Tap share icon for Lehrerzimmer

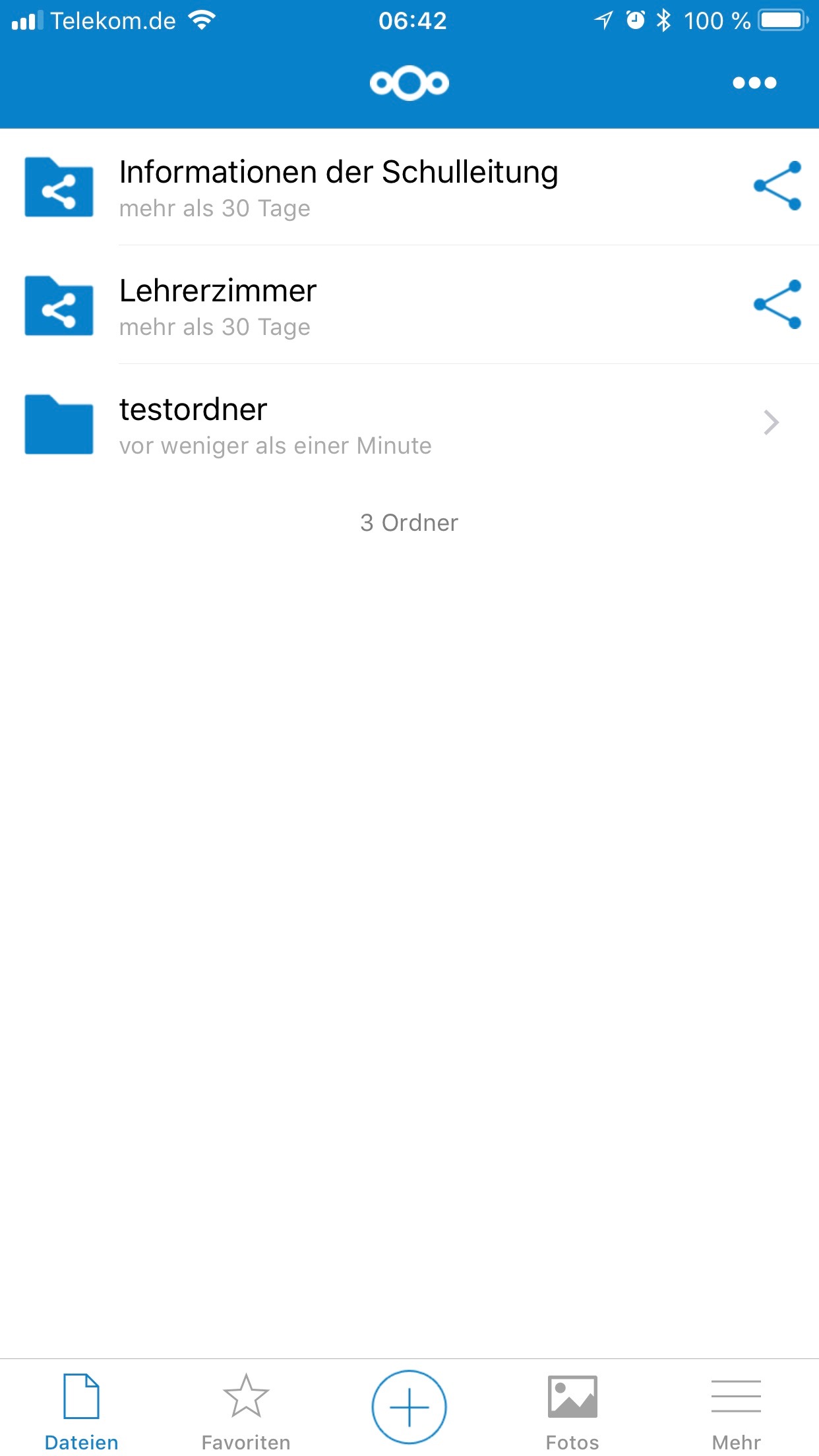pyautogui.click(x=777, y=305)
